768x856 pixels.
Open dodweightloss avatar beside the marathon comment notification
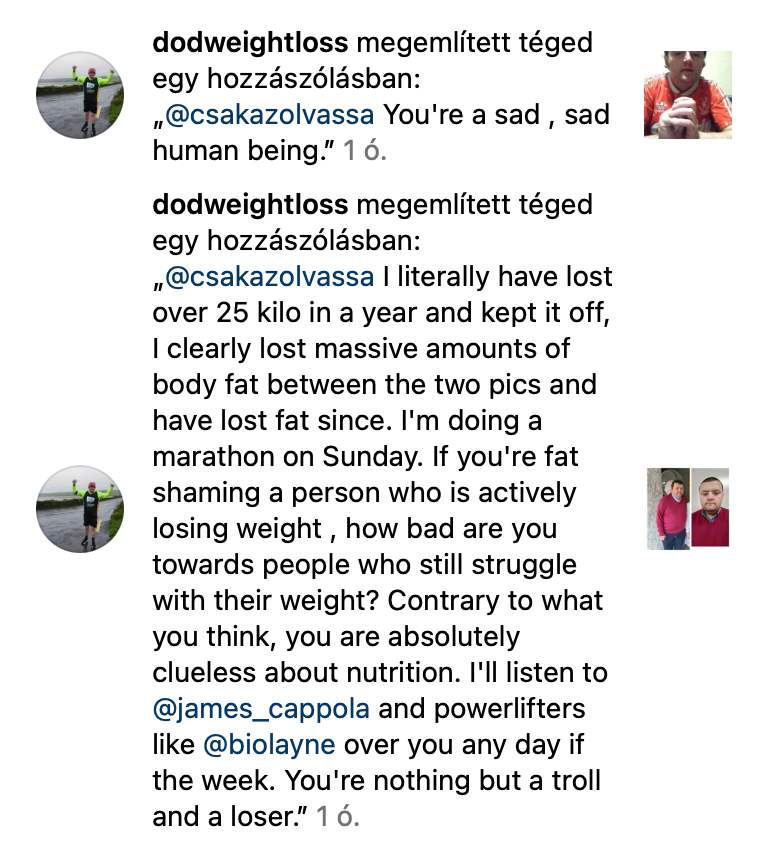pos(80,509)
